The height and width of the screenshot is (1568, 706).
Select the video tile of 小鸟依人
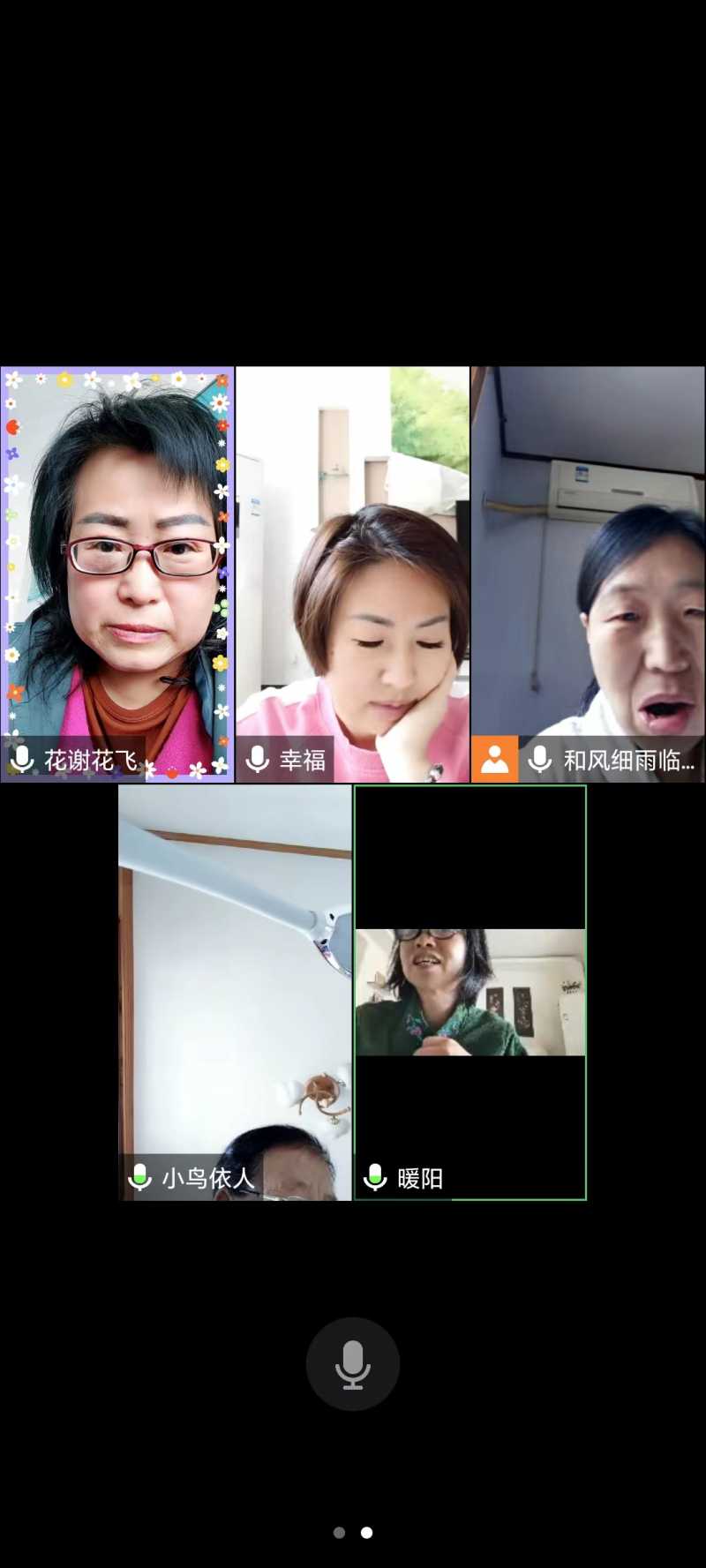235,992
